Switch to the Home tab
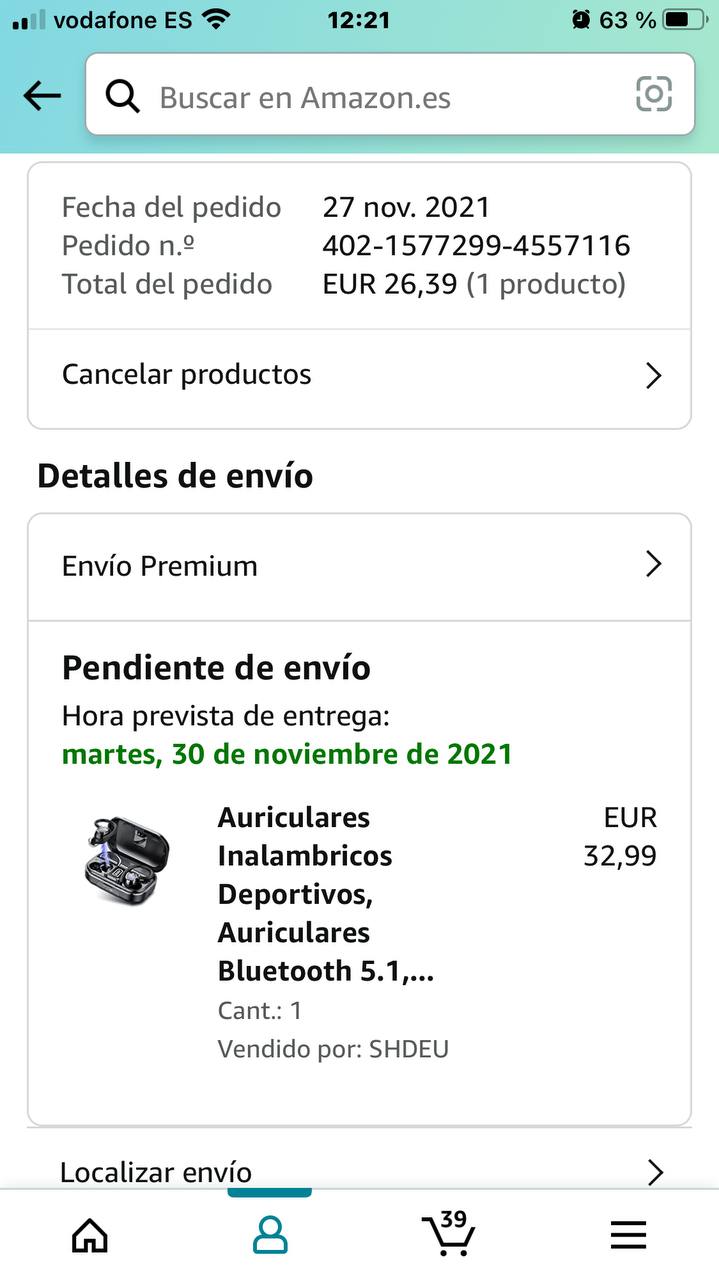The width and height of the screenshot is (719, 1280). coord(90,1236)
